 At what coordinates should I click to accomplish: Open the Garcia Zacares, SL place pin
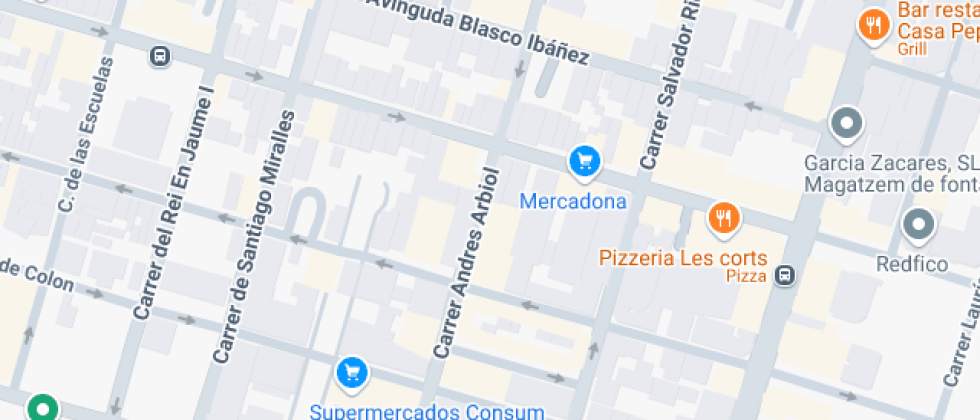click(847, 124)
